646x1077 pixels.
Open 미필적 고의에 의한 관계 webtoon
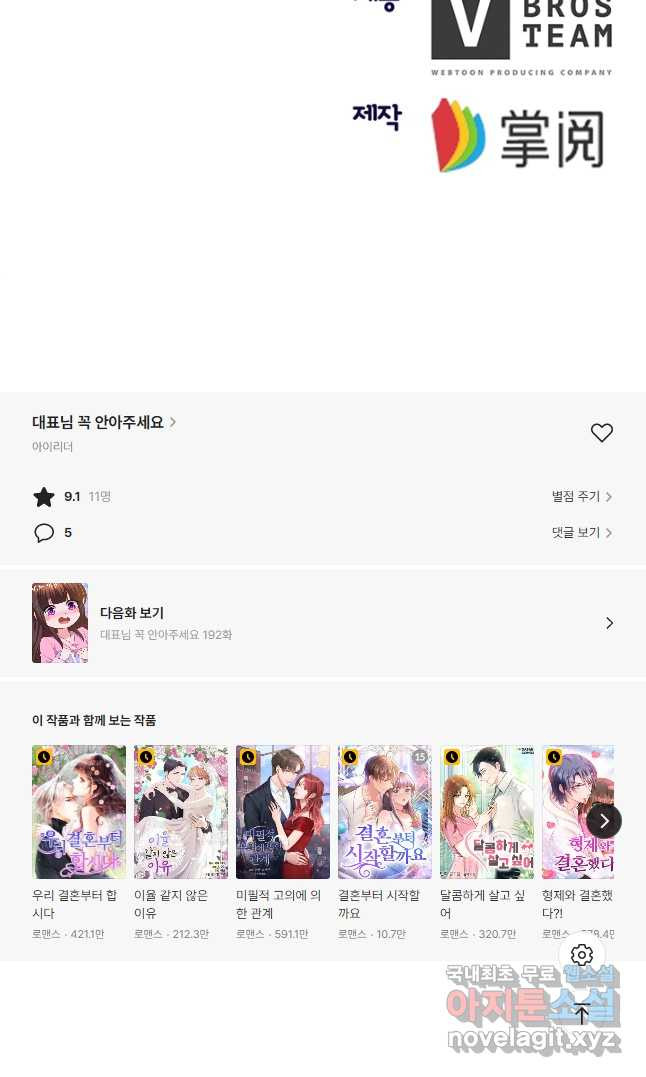(x=283, y=812)
